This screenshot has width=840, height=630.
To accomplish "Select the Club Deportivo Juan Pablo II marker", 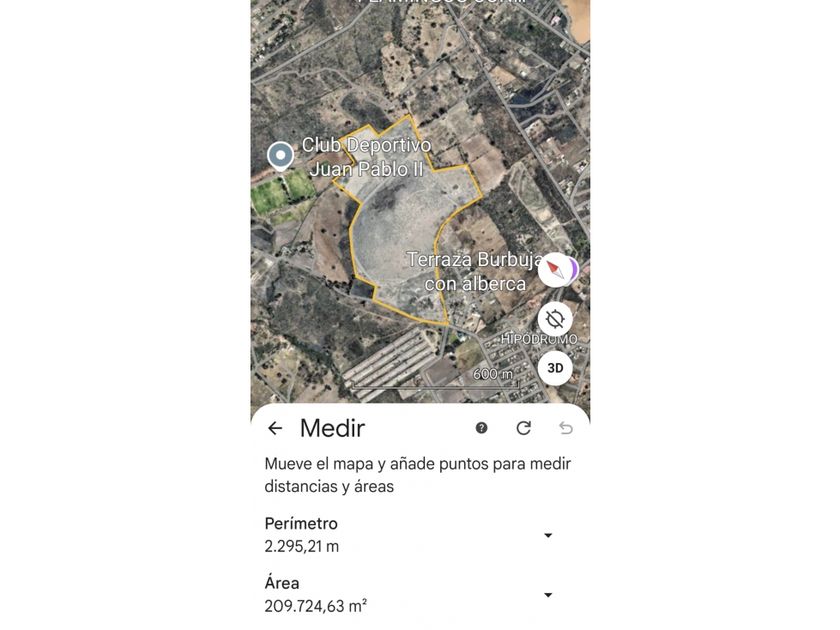I will coord(281,155).
